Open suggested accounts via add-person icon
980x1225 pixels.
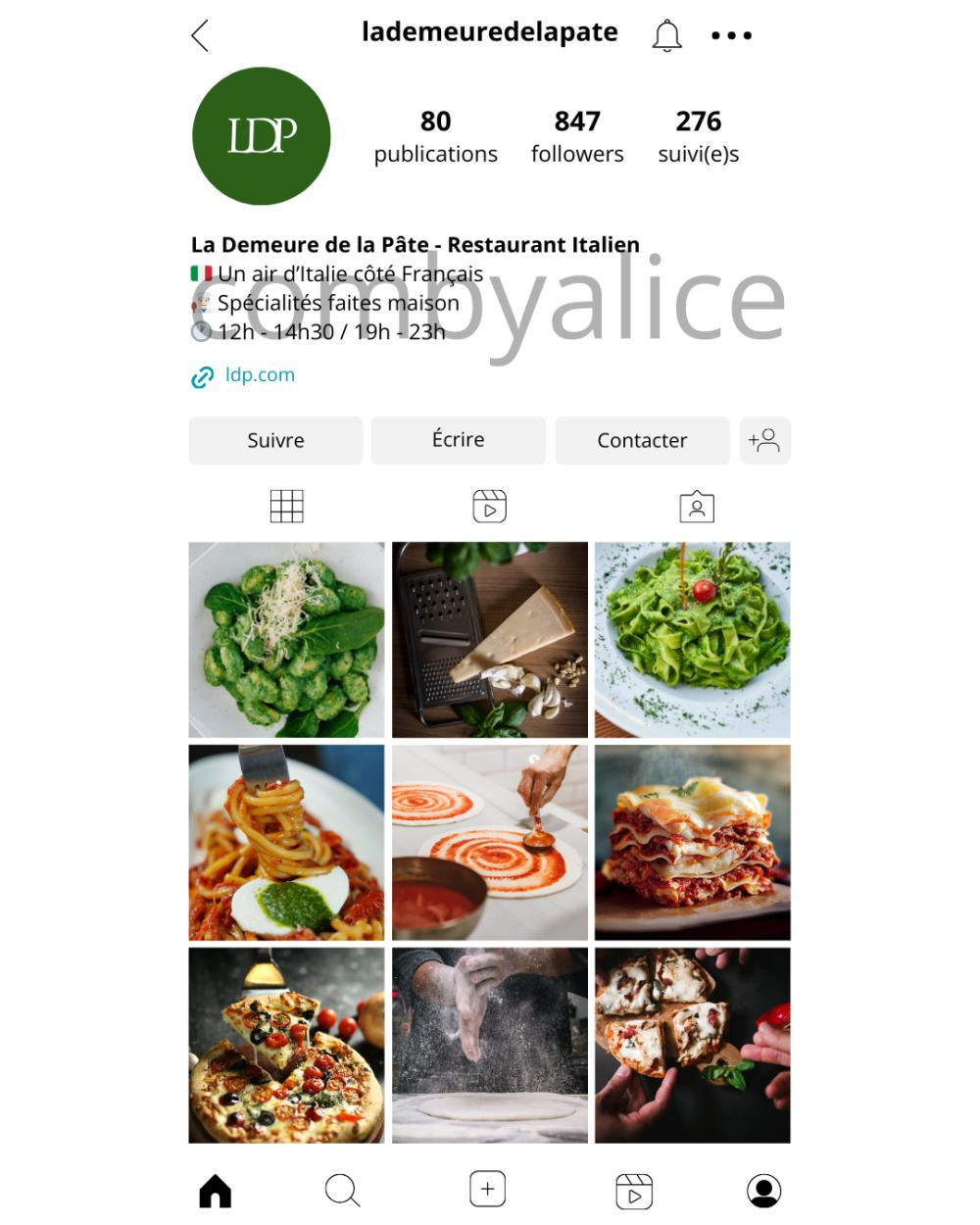pos(764,440)
